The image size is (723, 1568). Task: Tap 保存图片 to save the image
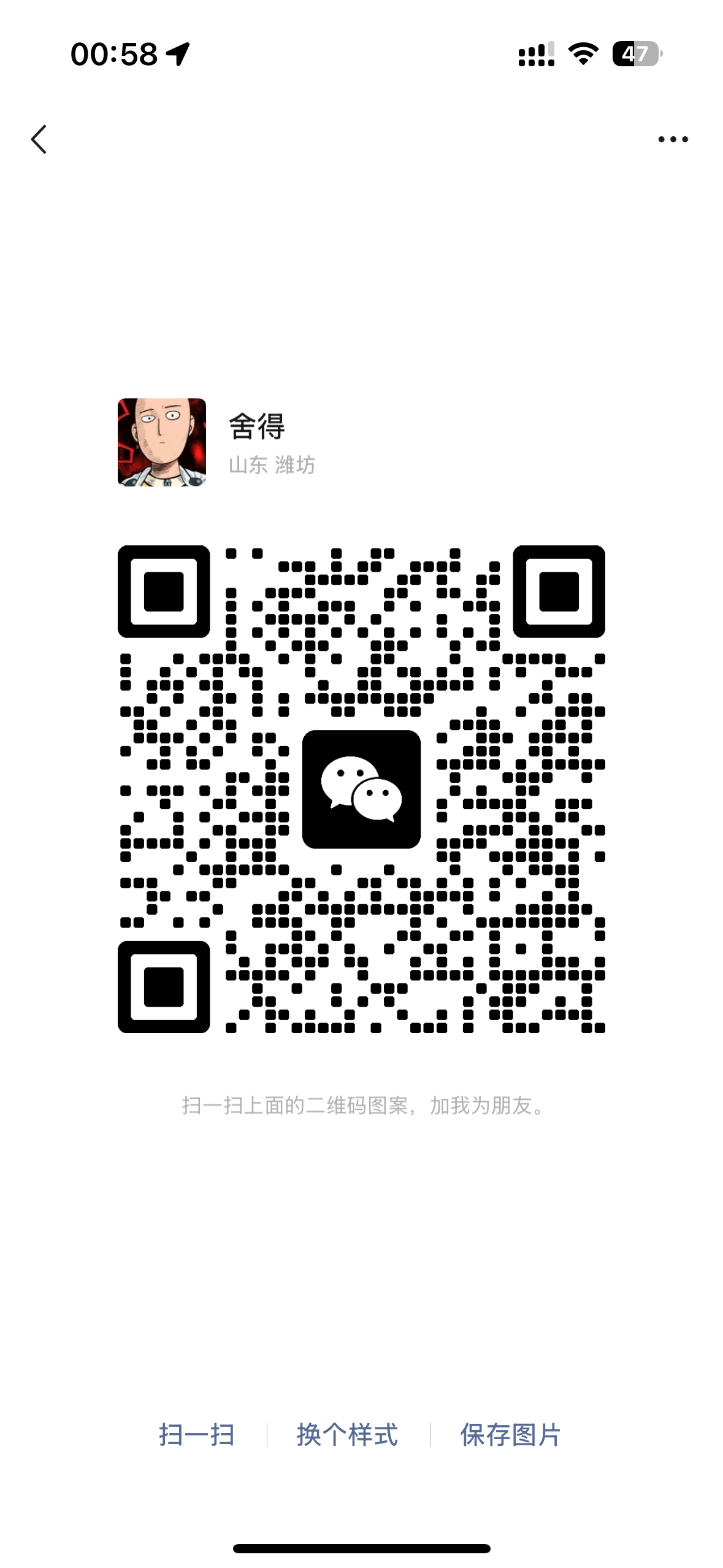pos(510,1435)
